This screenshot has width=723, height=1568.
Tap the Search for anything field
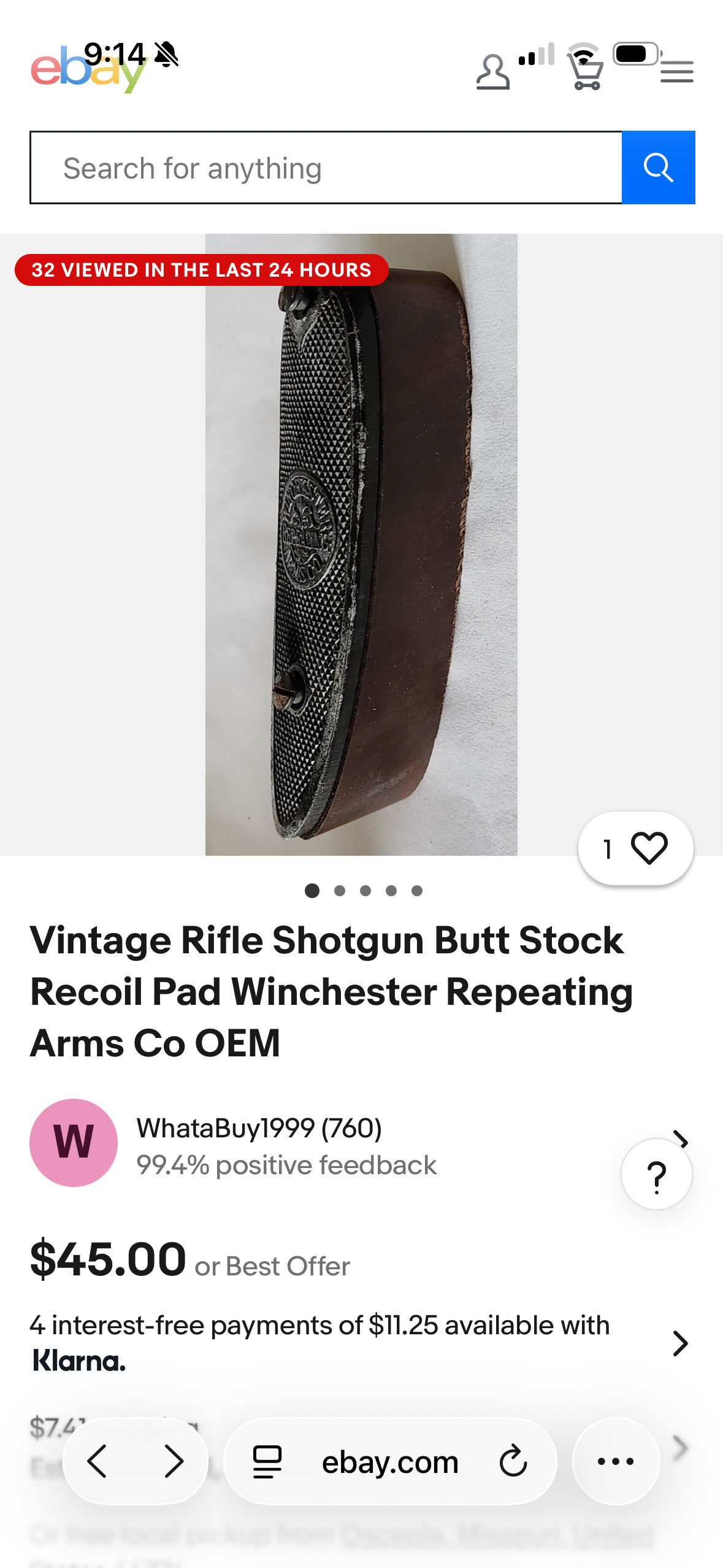326,167
